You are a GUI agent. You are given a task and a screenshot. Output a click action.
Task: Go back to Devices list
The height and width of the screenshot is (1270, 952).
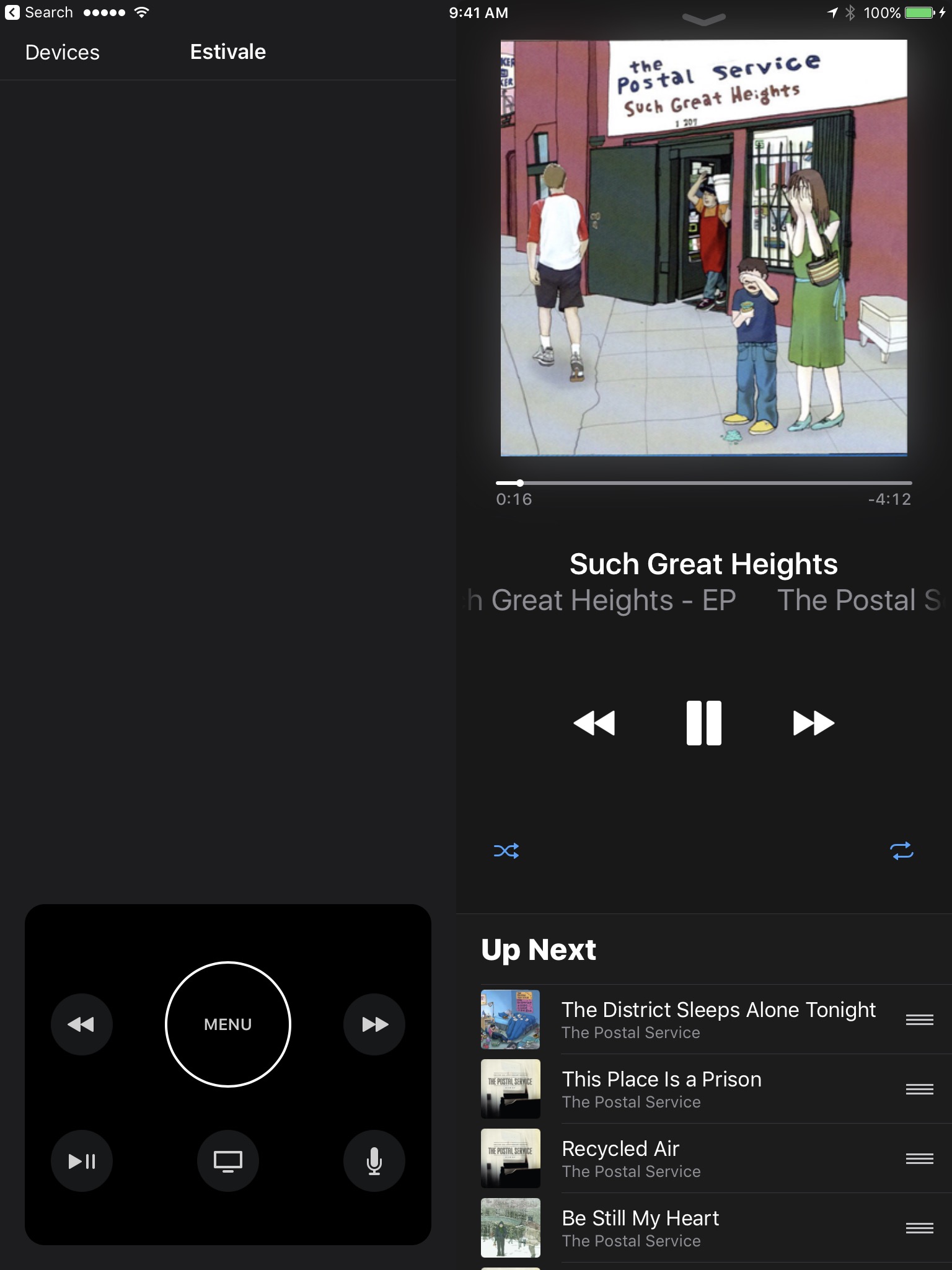point(62,52)
